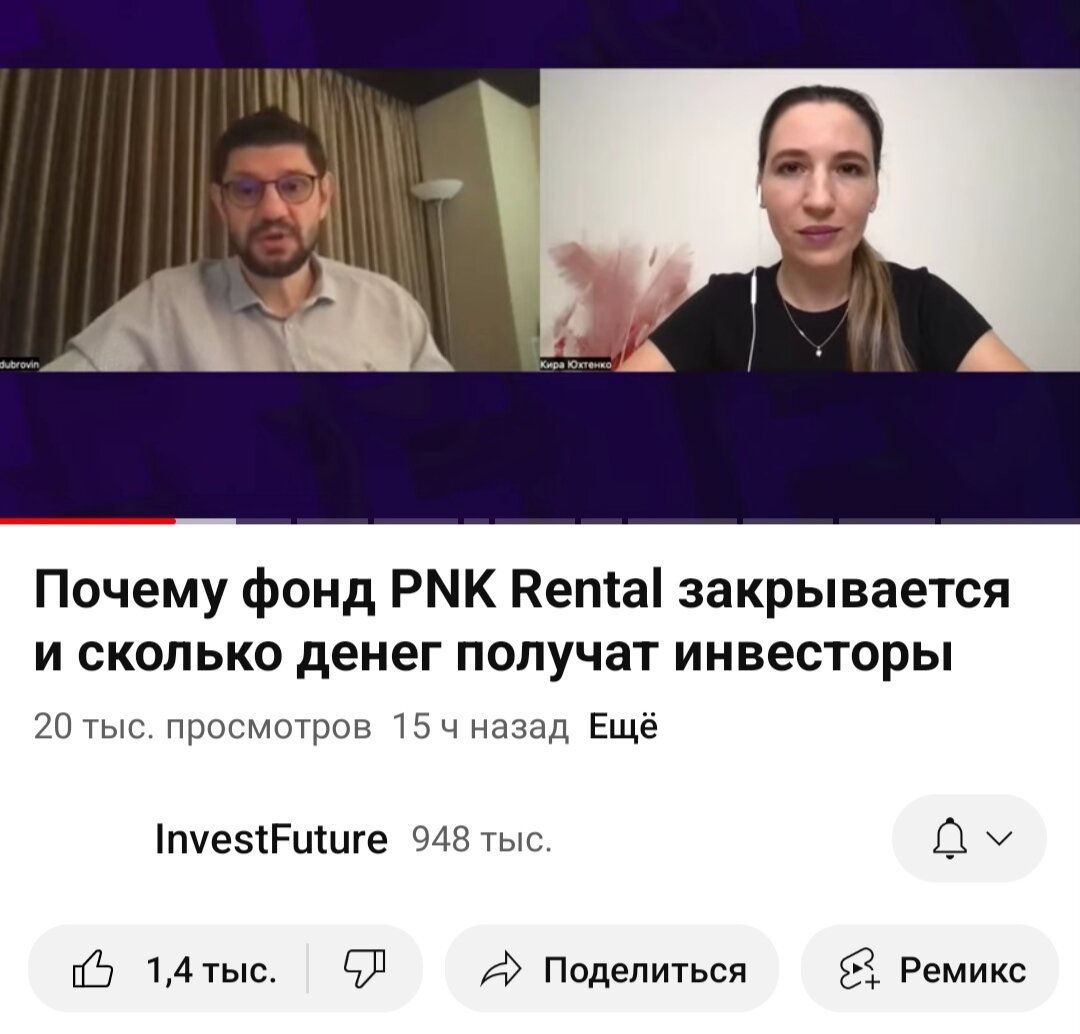
Task: Share the video via Поделиться
Action: click(612, 969)
